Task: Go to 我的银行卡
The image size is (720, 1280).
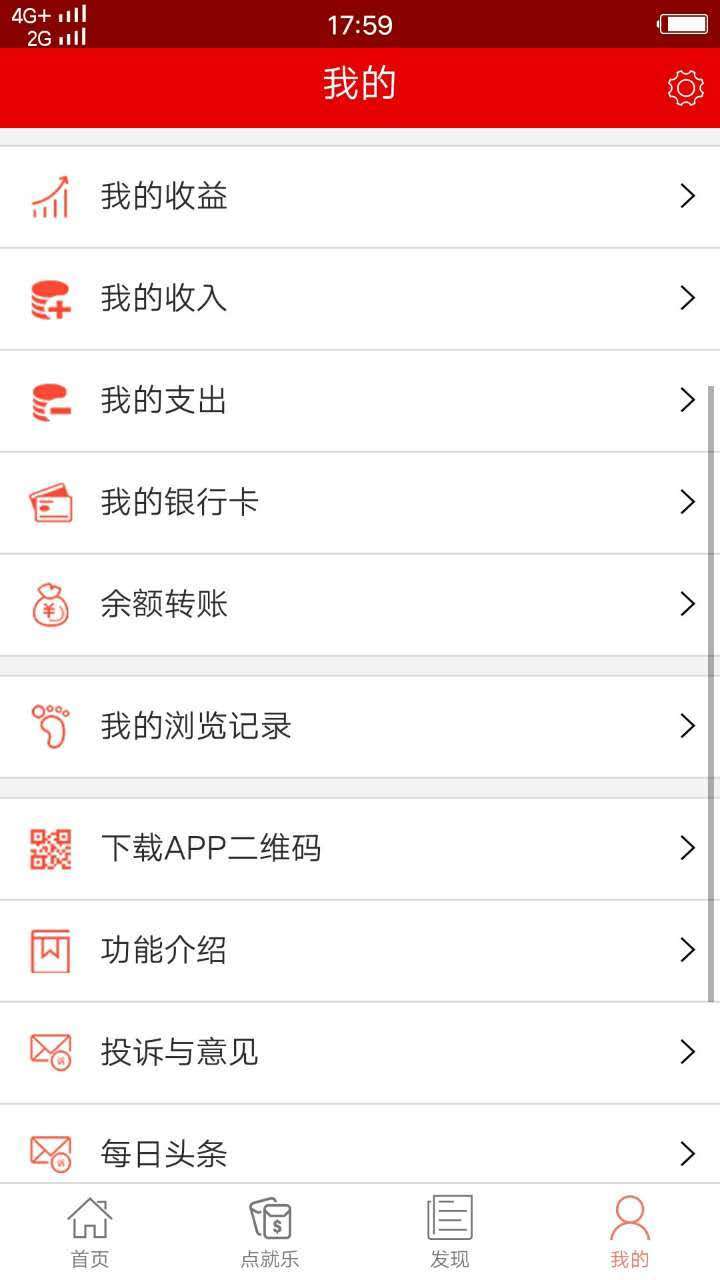Action: click(x=360, y=503)
